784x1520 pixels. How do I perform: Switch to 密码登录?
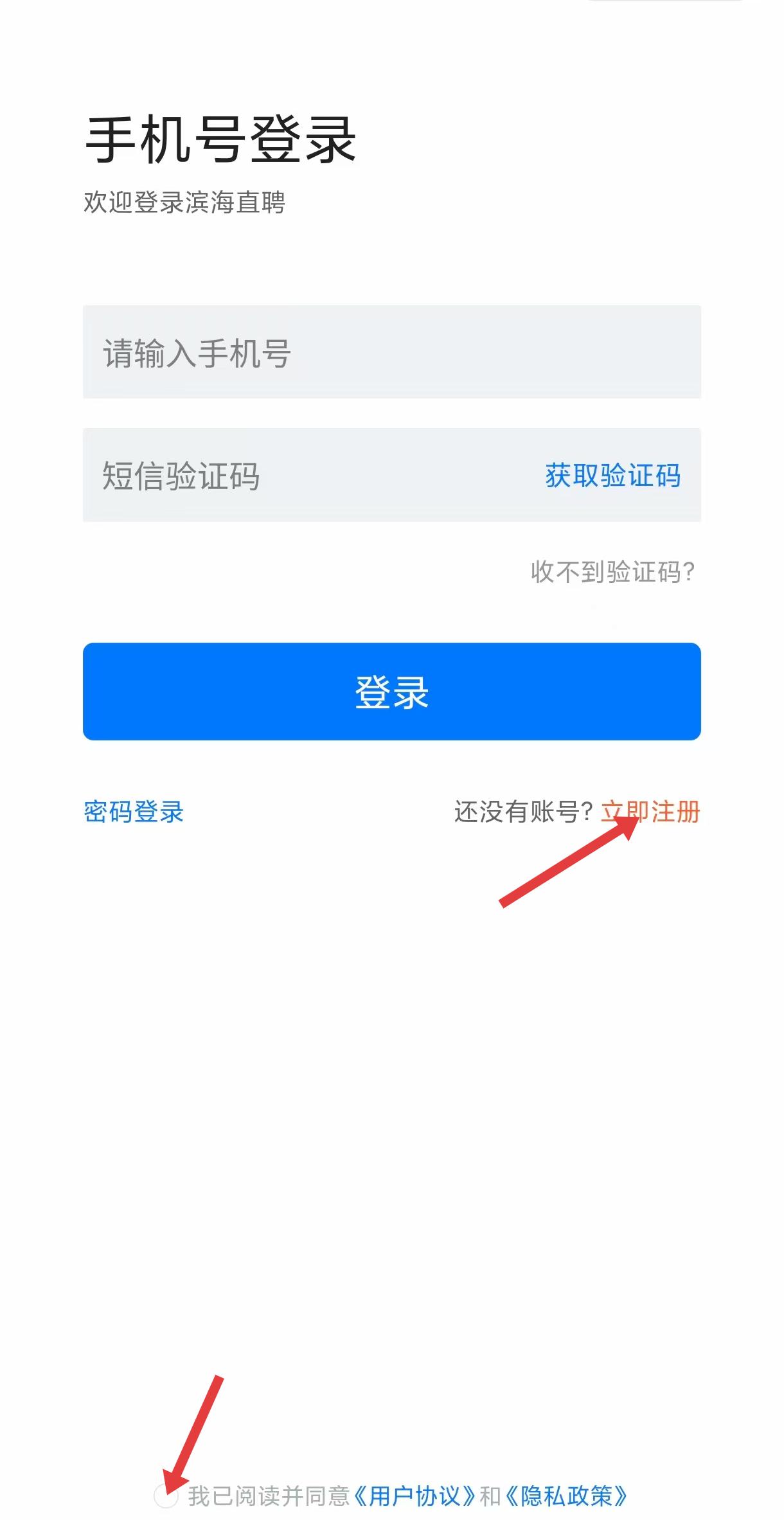coord(134,812)
